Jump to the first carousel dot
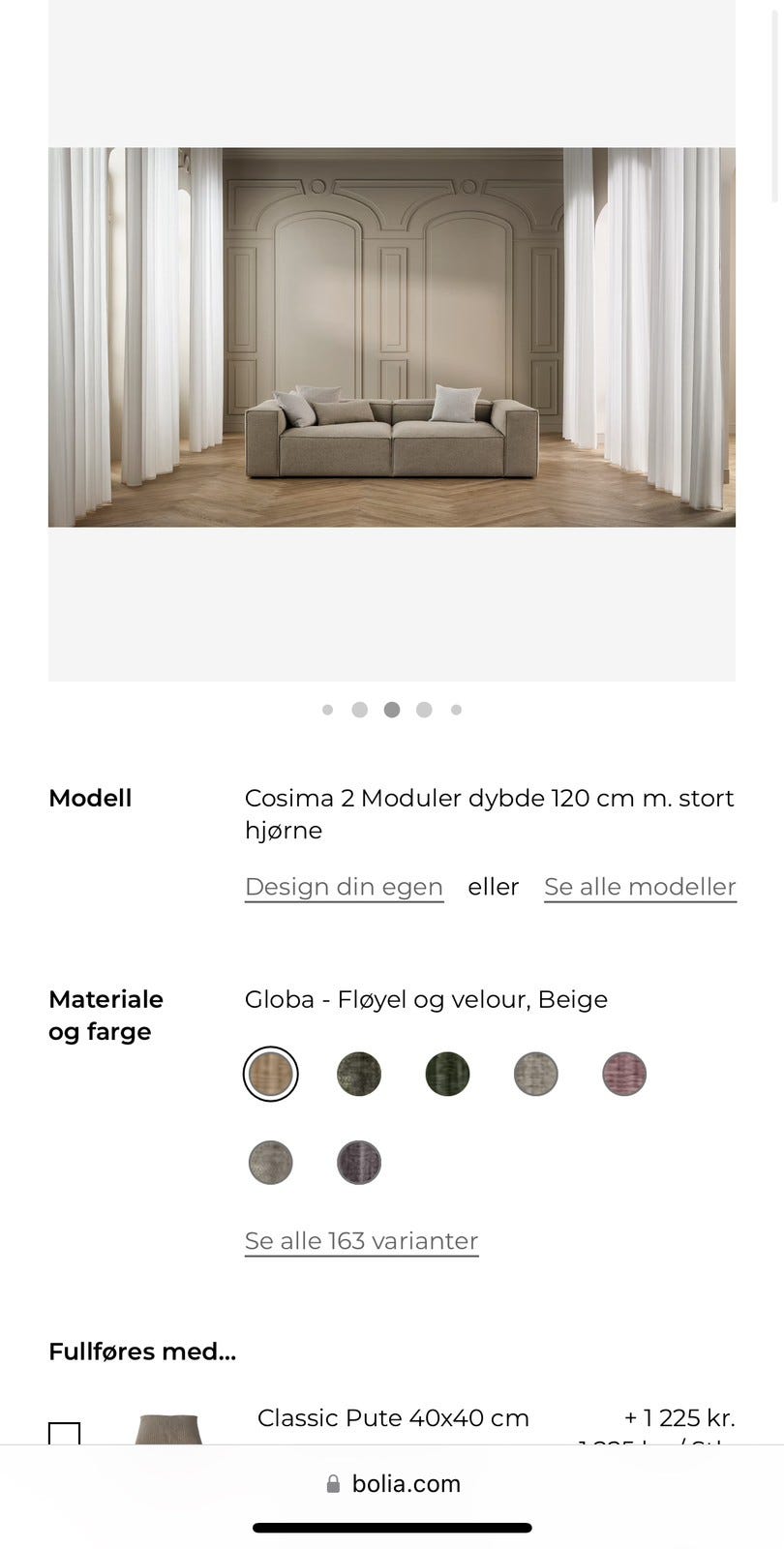This screenshot has width=784, height=1549. point(328,710)
